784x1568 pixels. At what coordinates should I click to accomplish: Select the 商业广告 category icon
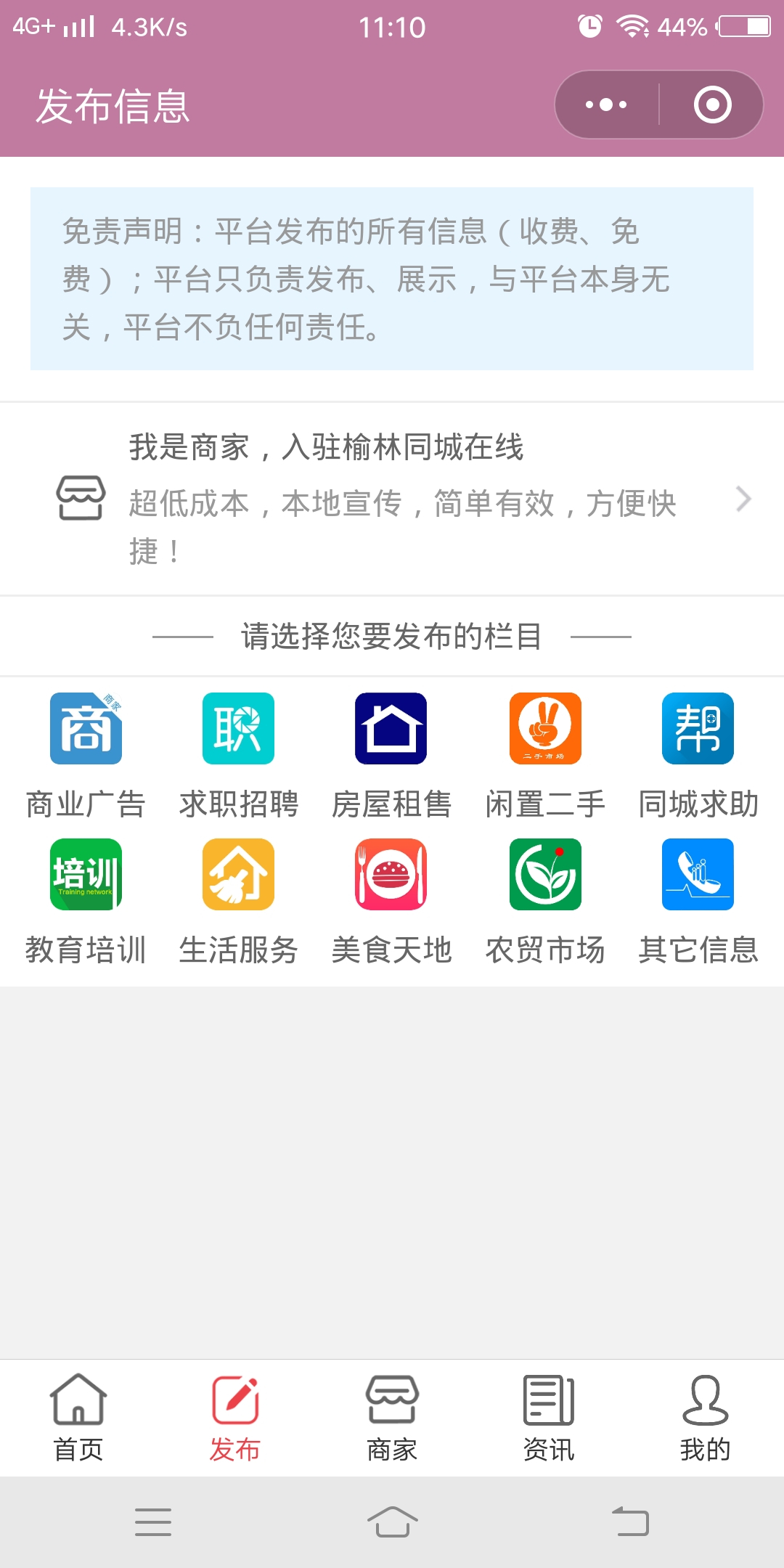point(85,729)
